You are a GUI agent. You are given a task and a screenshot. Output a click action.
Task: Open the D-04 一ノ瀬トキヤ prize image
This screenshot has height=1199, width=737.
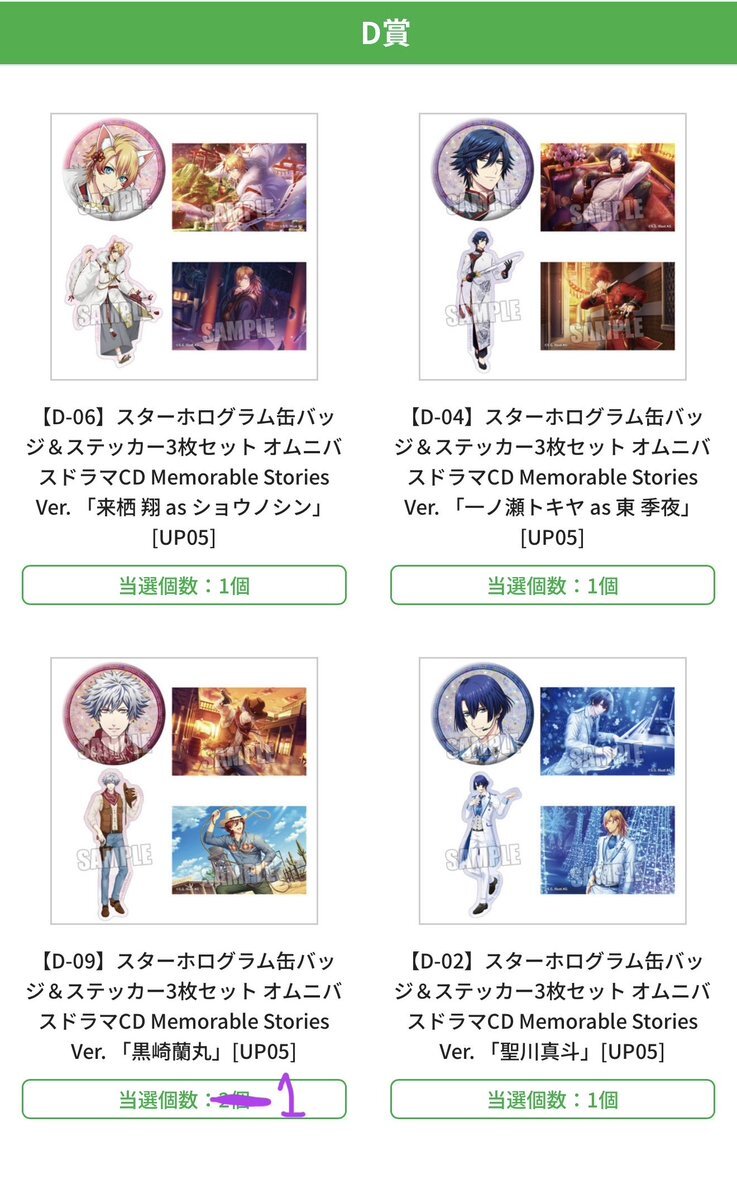(x=552, y=246)
